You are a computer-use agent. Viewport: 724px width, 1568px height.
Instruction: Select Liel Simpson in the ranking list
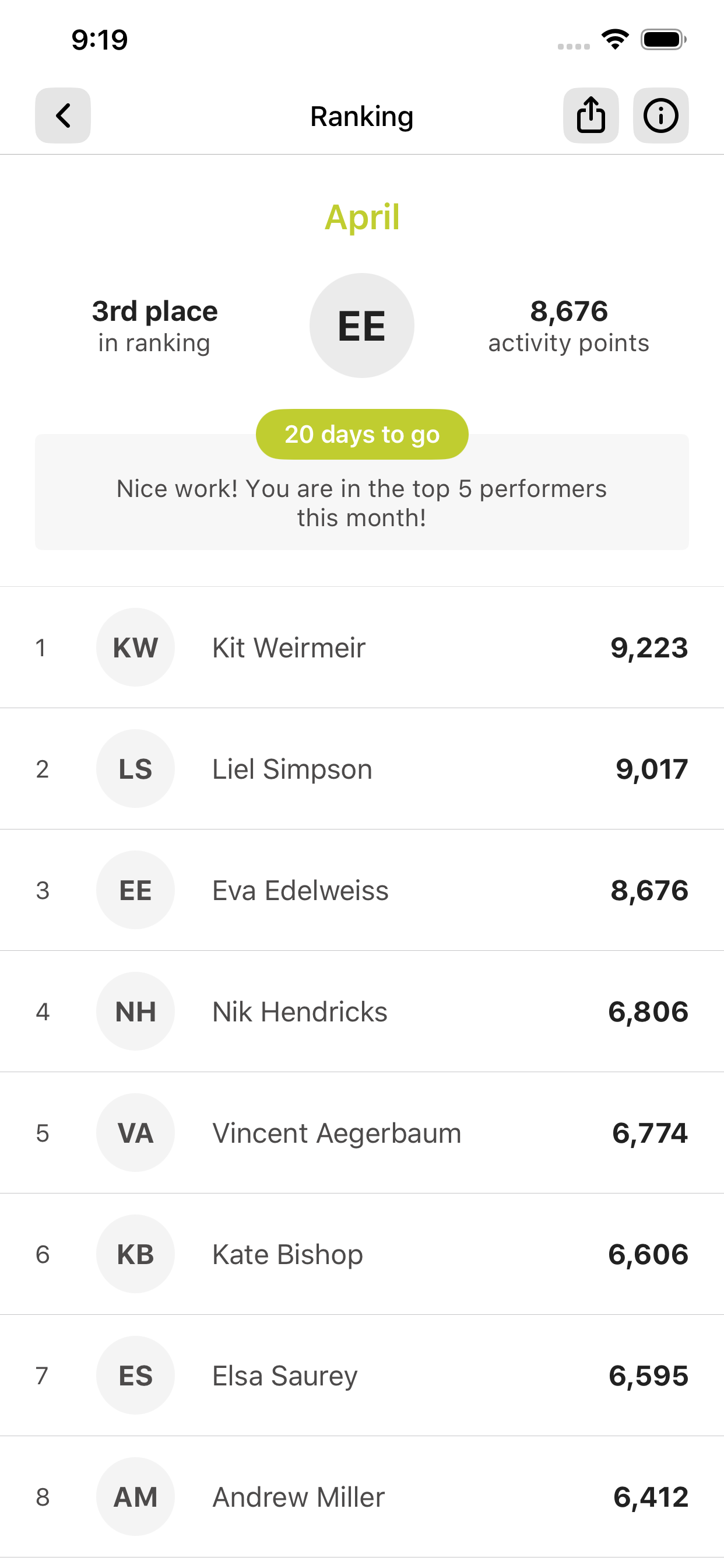pos(362,769)
